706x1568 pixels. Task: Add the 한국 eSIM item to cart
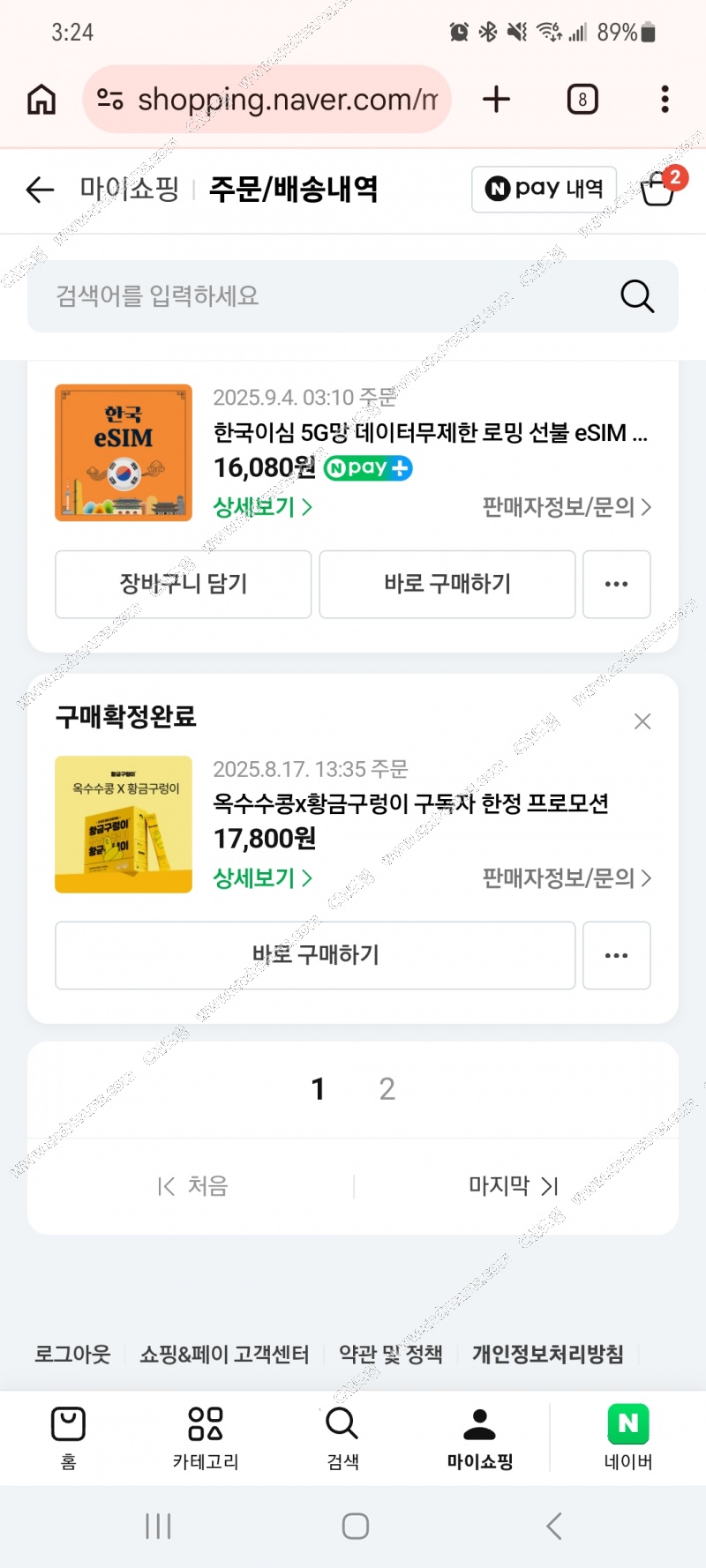[183, 584]
